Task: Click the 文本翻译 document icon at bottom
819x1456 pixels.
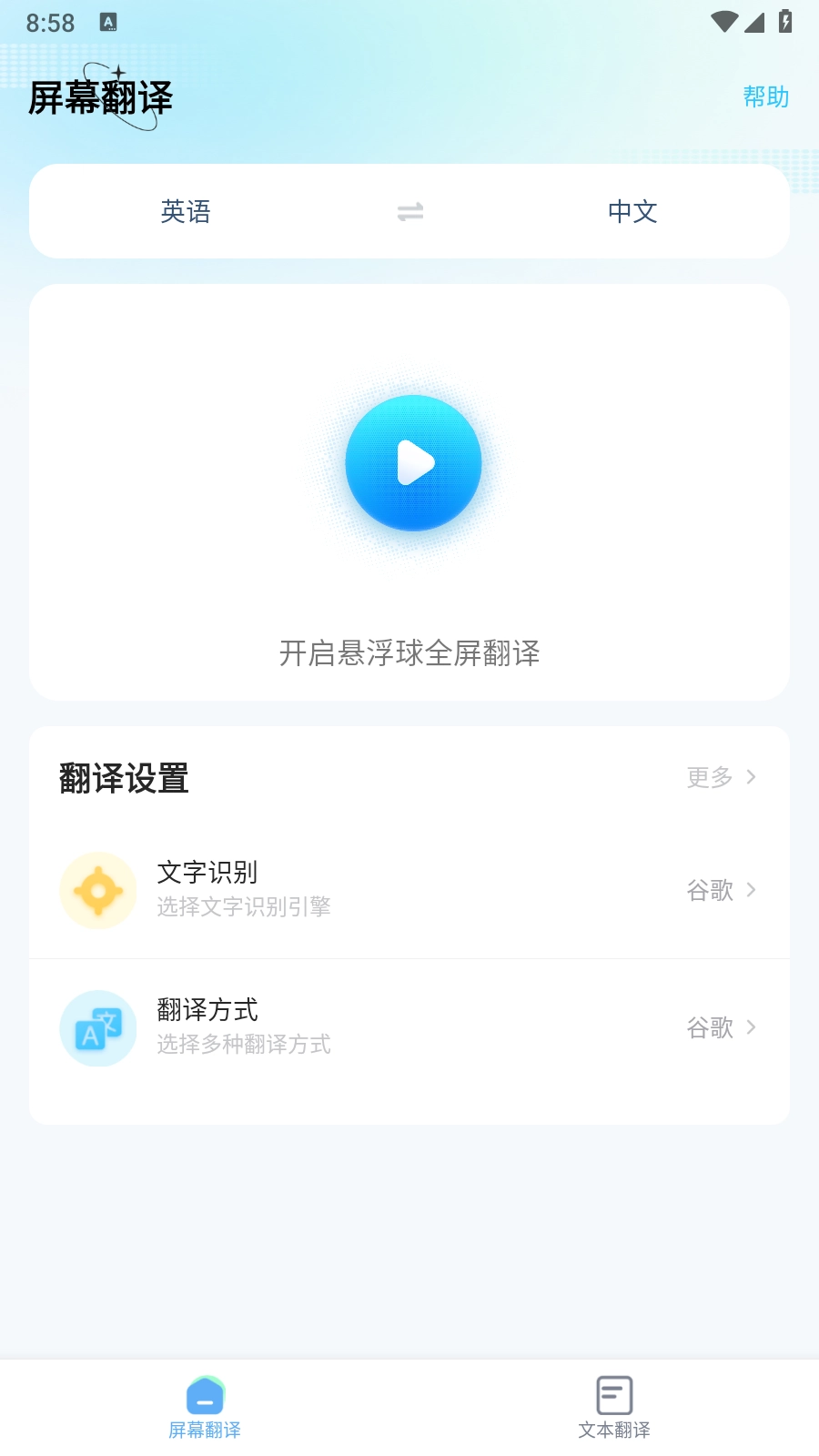Action: [613, 1395]
